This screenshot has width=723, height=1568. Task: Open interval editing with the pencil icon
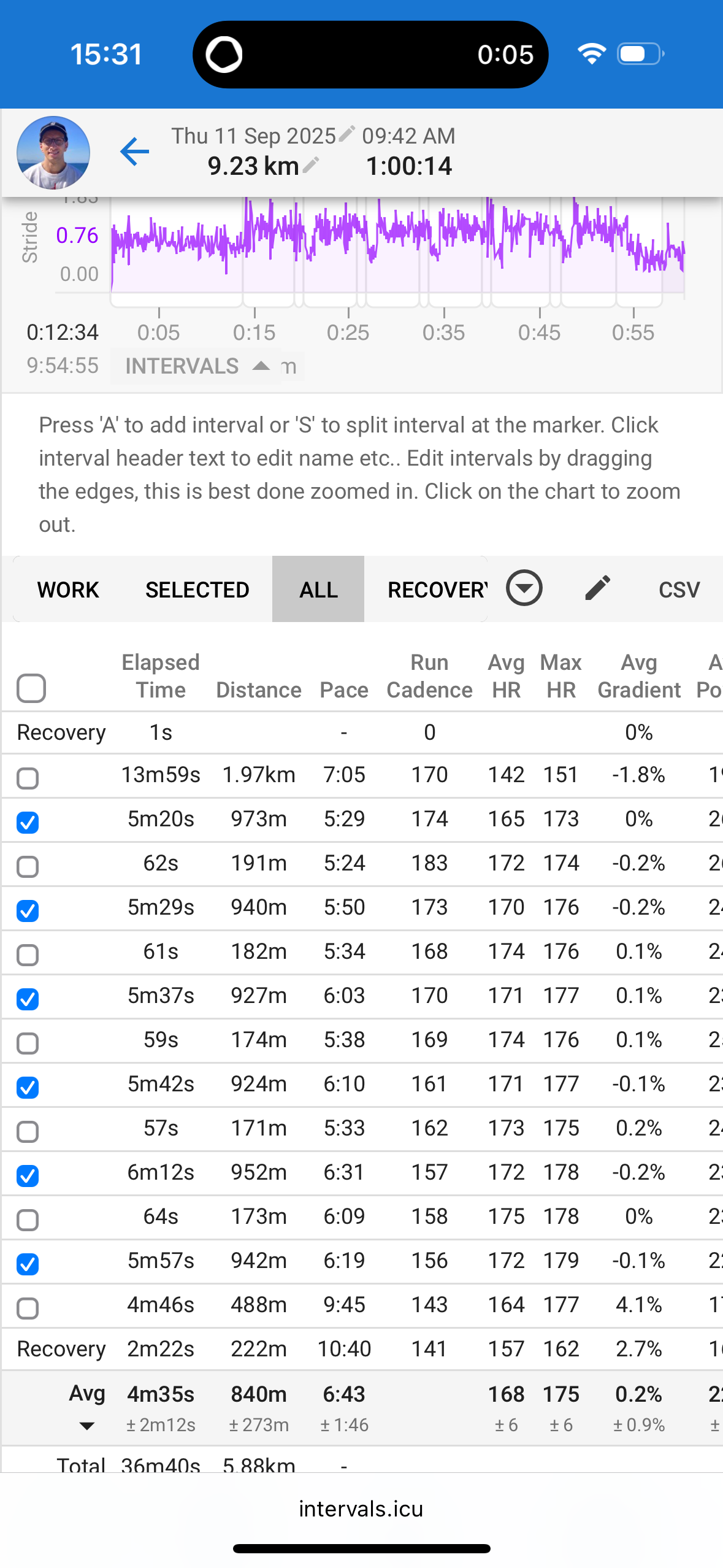point(597,588)
